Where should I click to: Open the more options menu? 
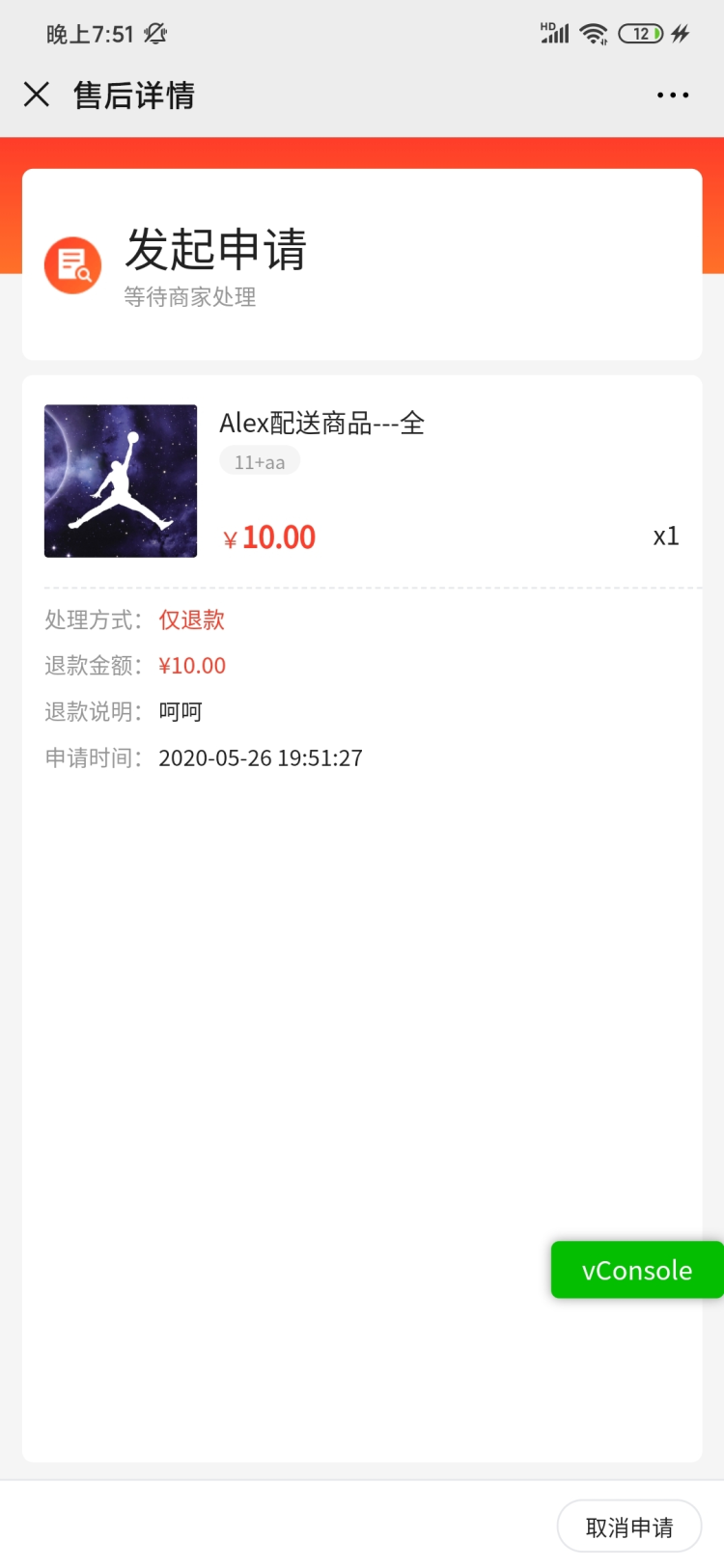point(671,94)
